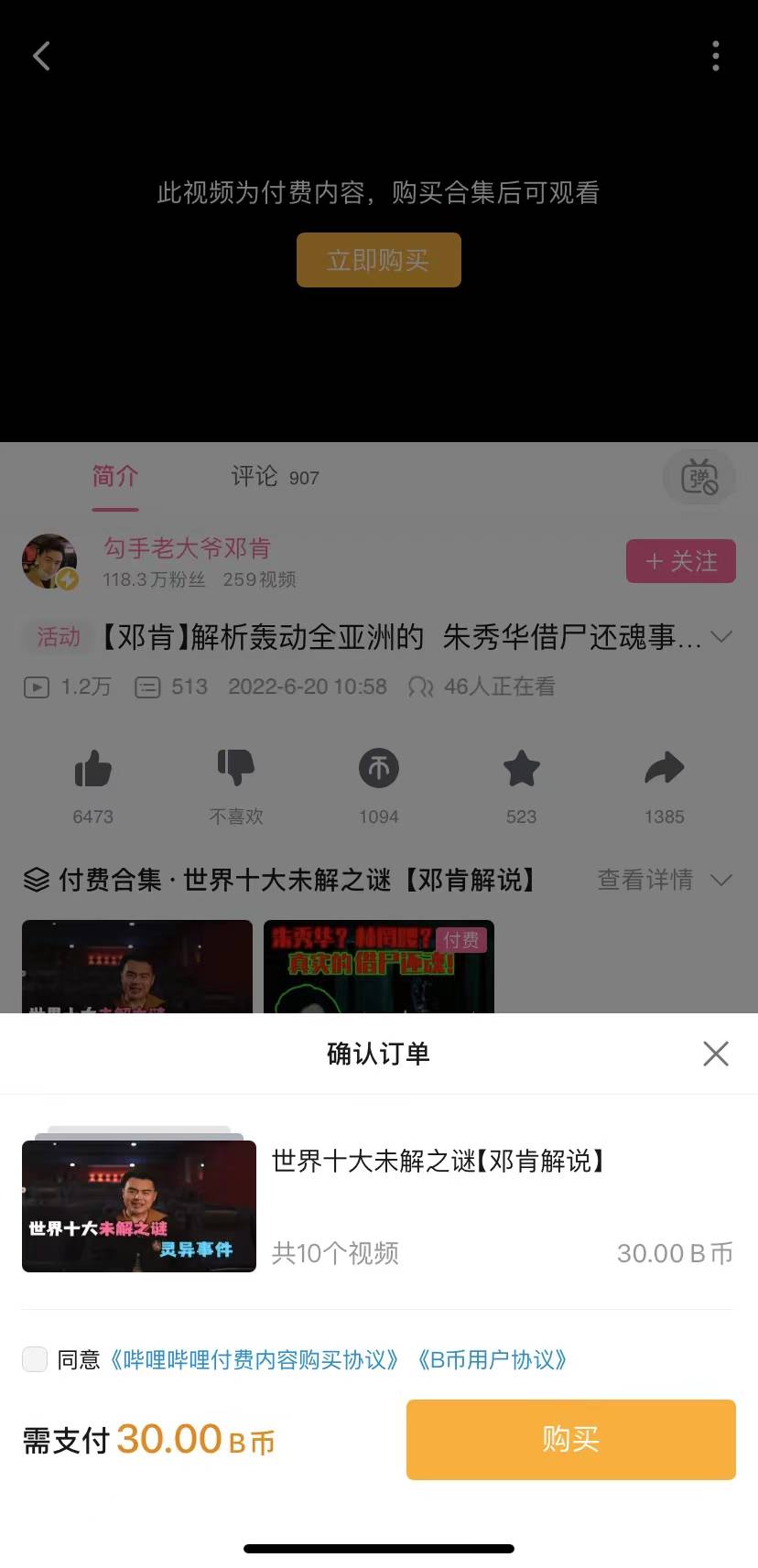Image resolution: width=758 pixels, height=1568 pixels.
Task: Give a like to the video
Action: (92, 770)
